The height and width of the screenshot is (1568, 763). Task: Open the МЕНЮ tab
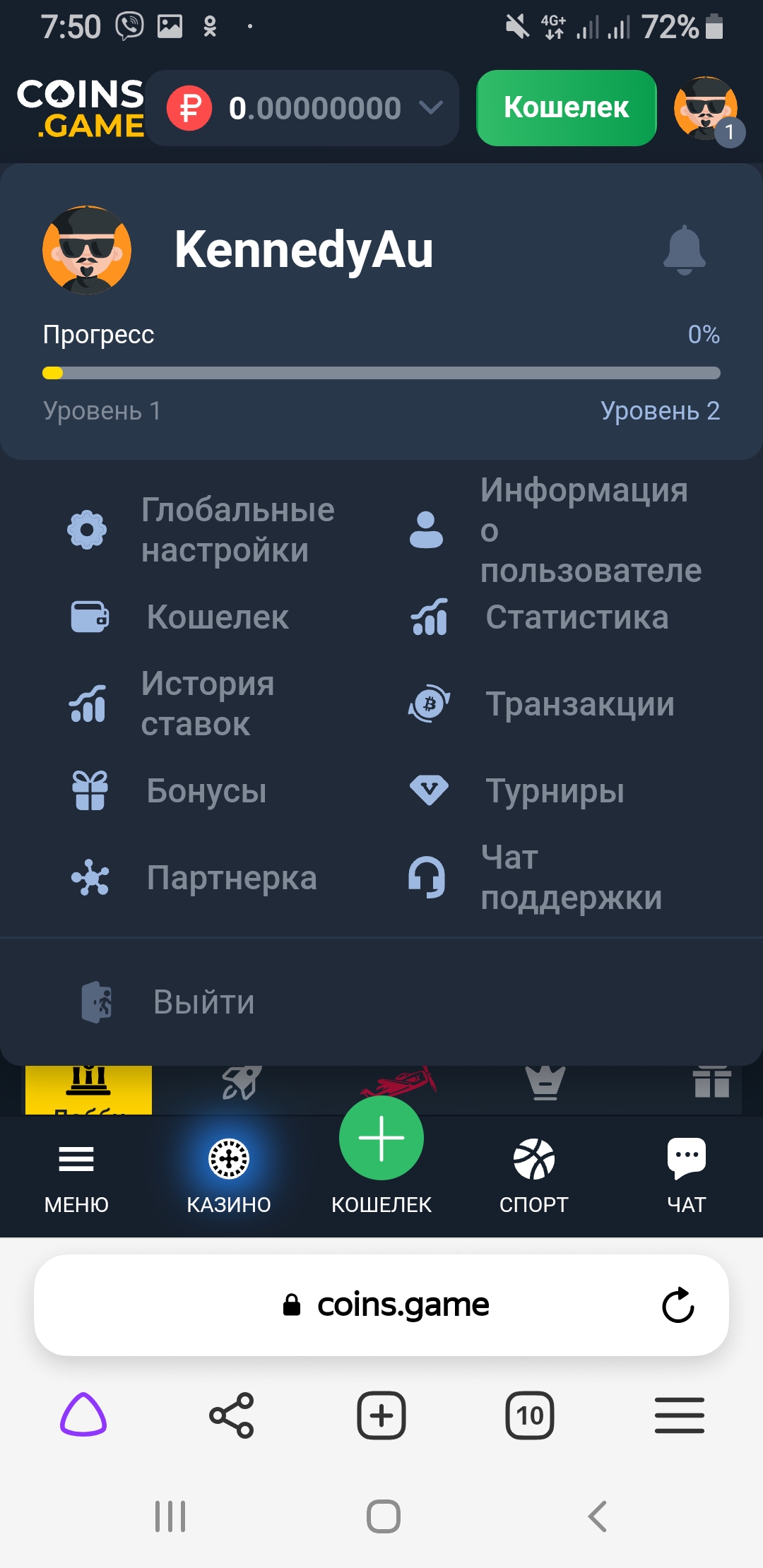(76, 1174)
